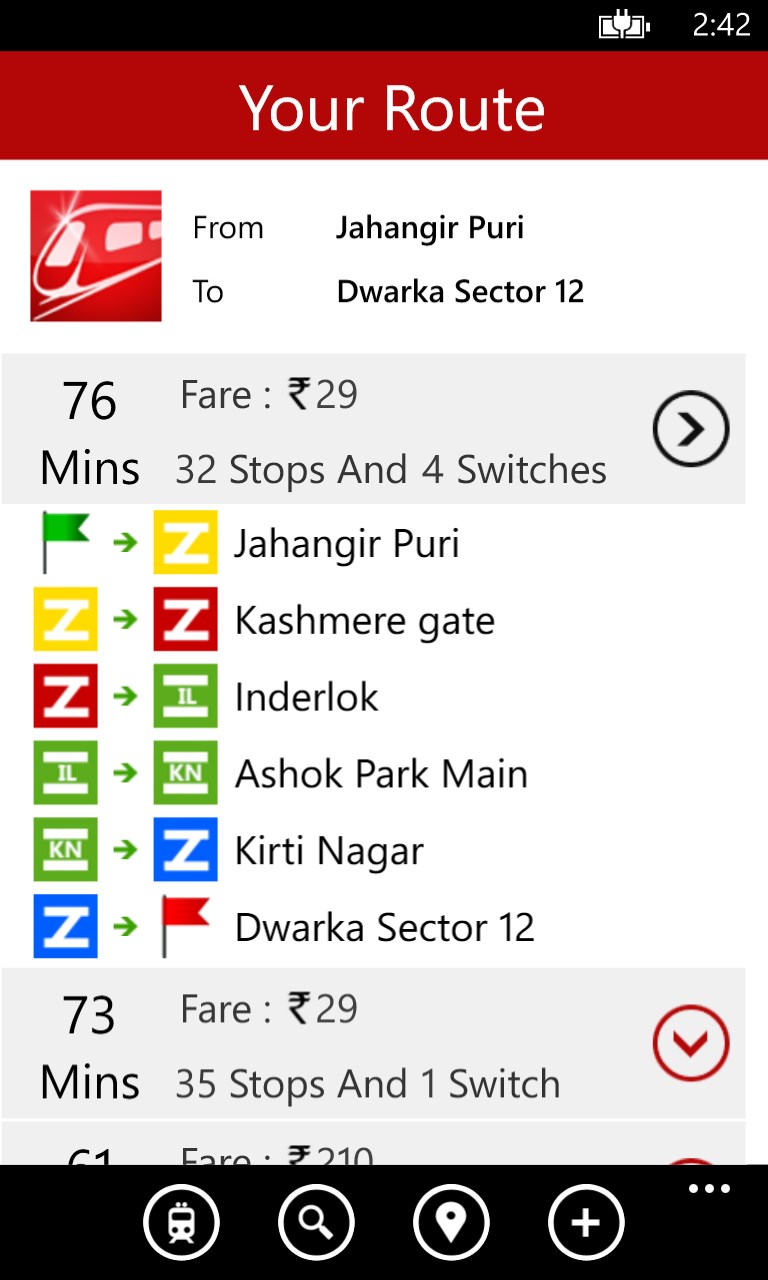Image resolution: width=768 pixels, height=1280 pixels.
Task: Open the metro train icon in app bar
Action: pos(181,1222)
